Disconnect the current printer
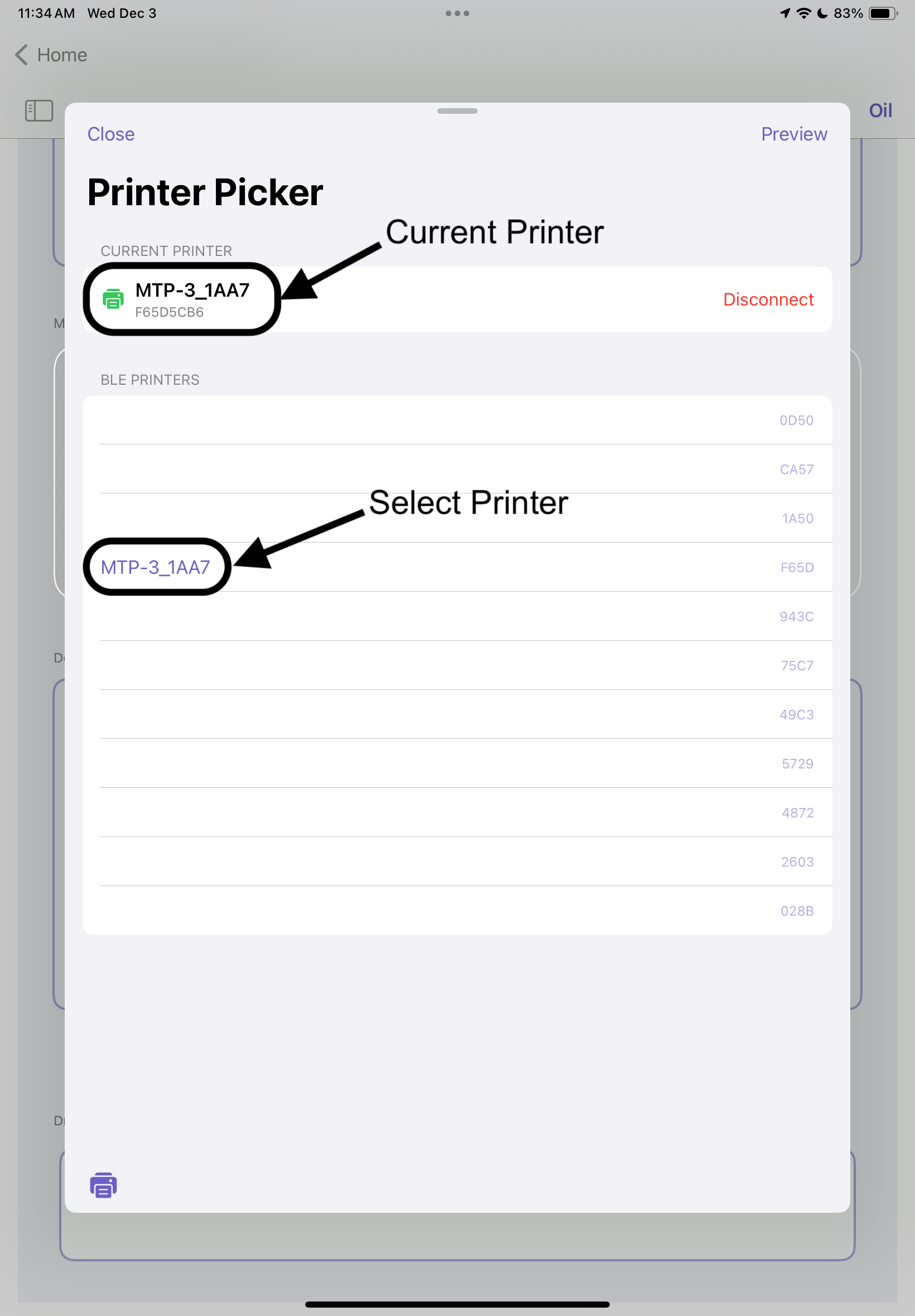This screenshot has width=915, height=1316. tap(768, 299)
